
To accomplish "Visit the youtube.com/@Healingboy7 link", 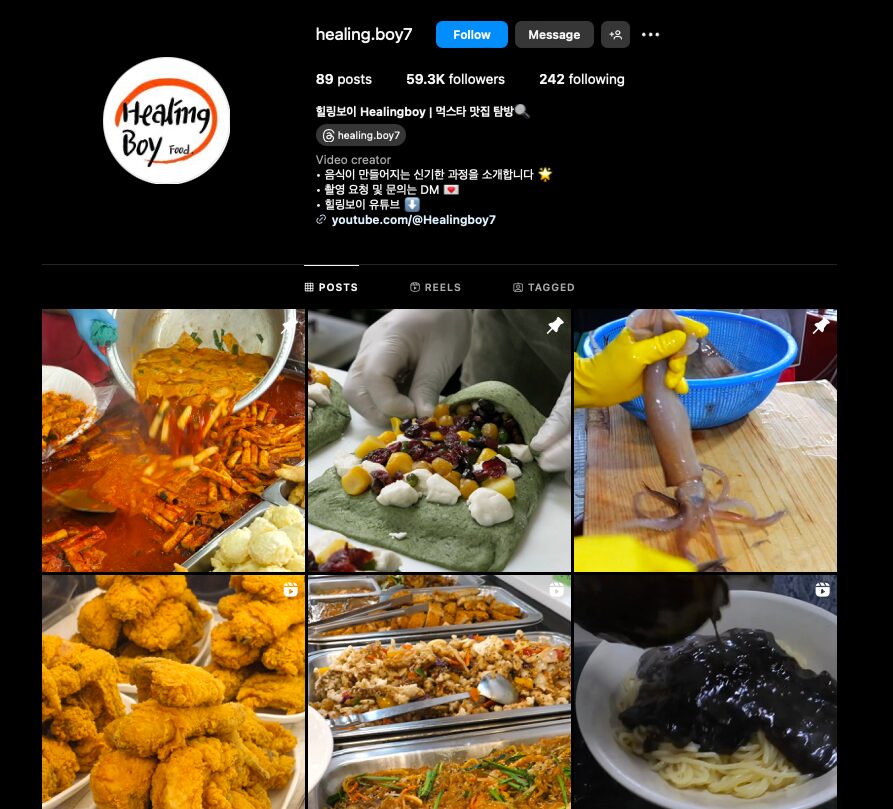I will pos(413,220).
